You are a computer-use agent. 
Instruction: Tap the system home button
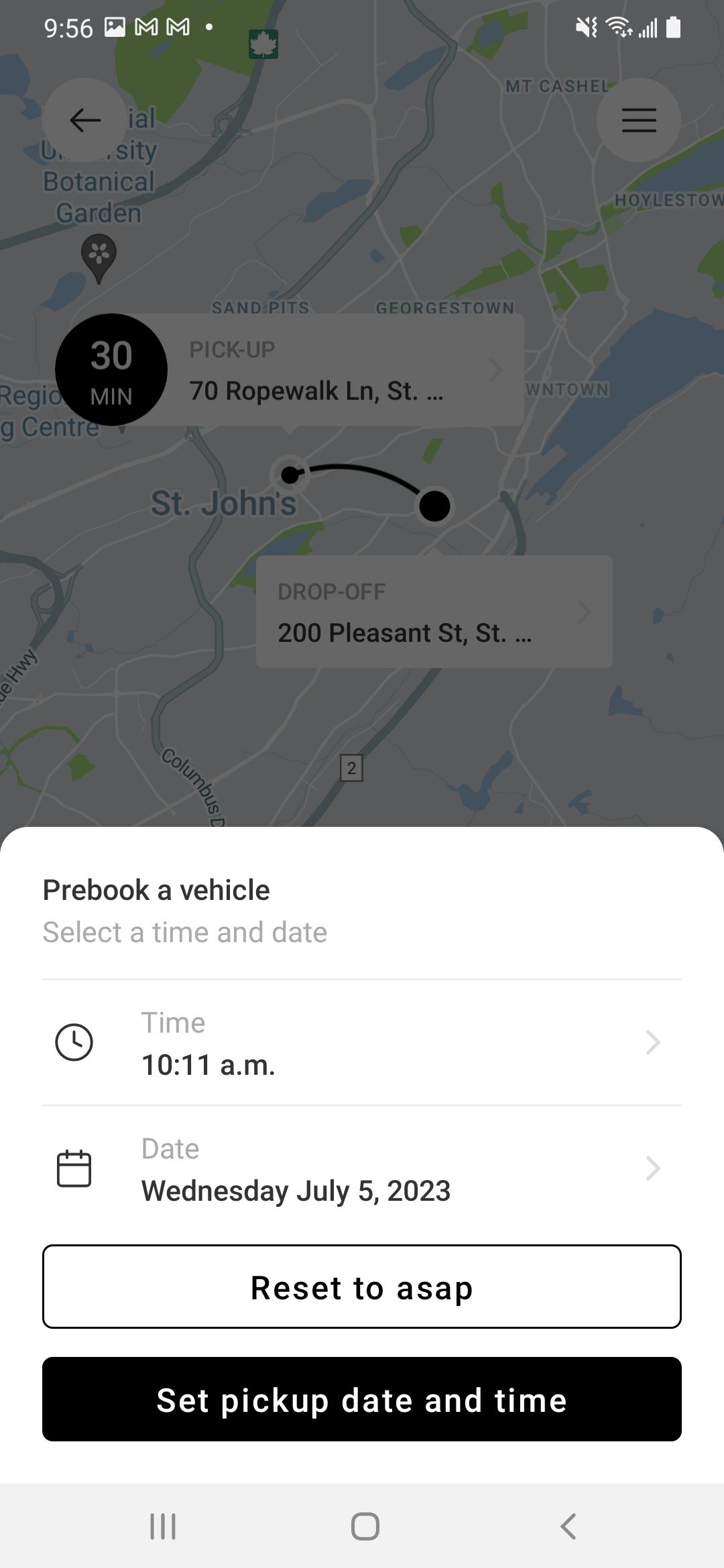[365, 1526]
